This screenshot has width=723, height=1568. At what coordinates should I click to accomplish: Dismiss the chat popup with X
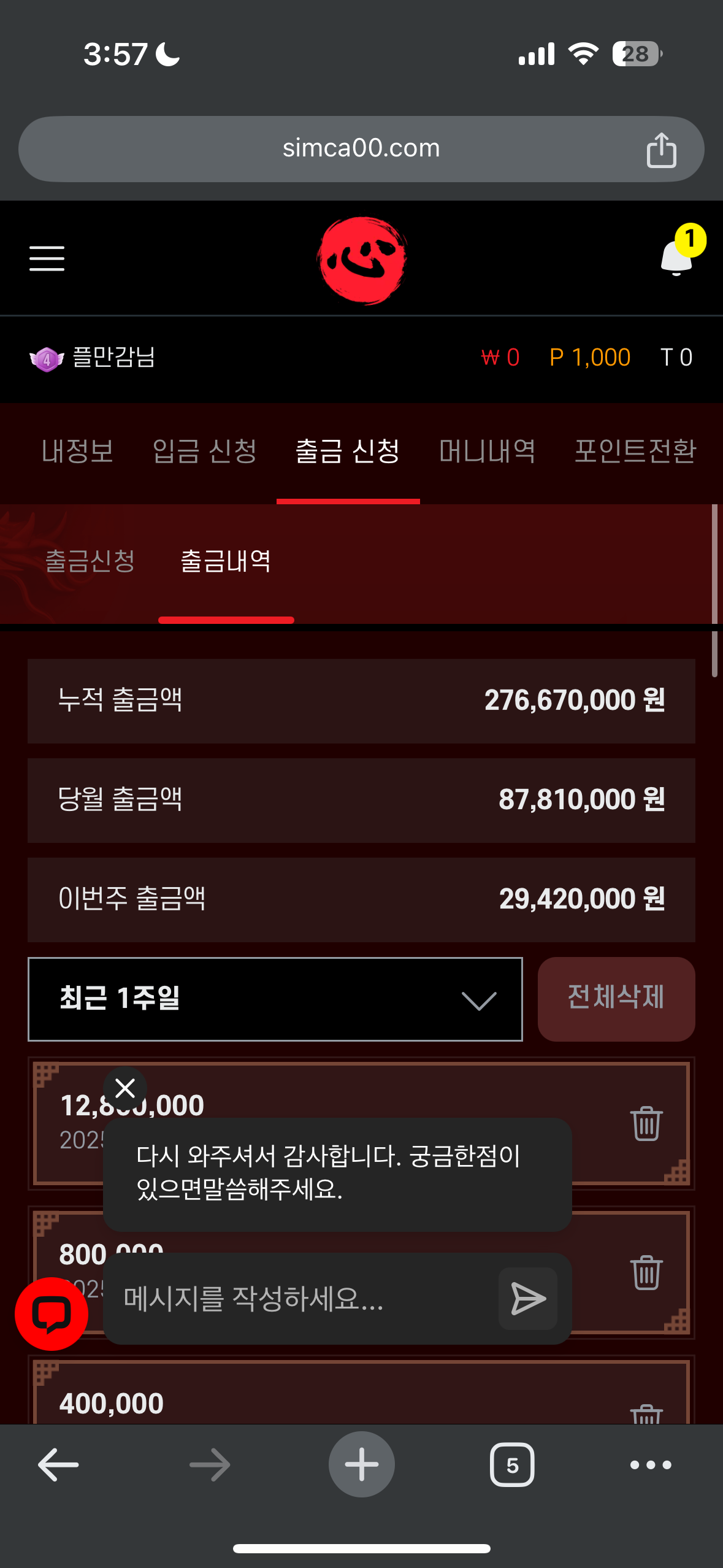(x=125, y=1088)
